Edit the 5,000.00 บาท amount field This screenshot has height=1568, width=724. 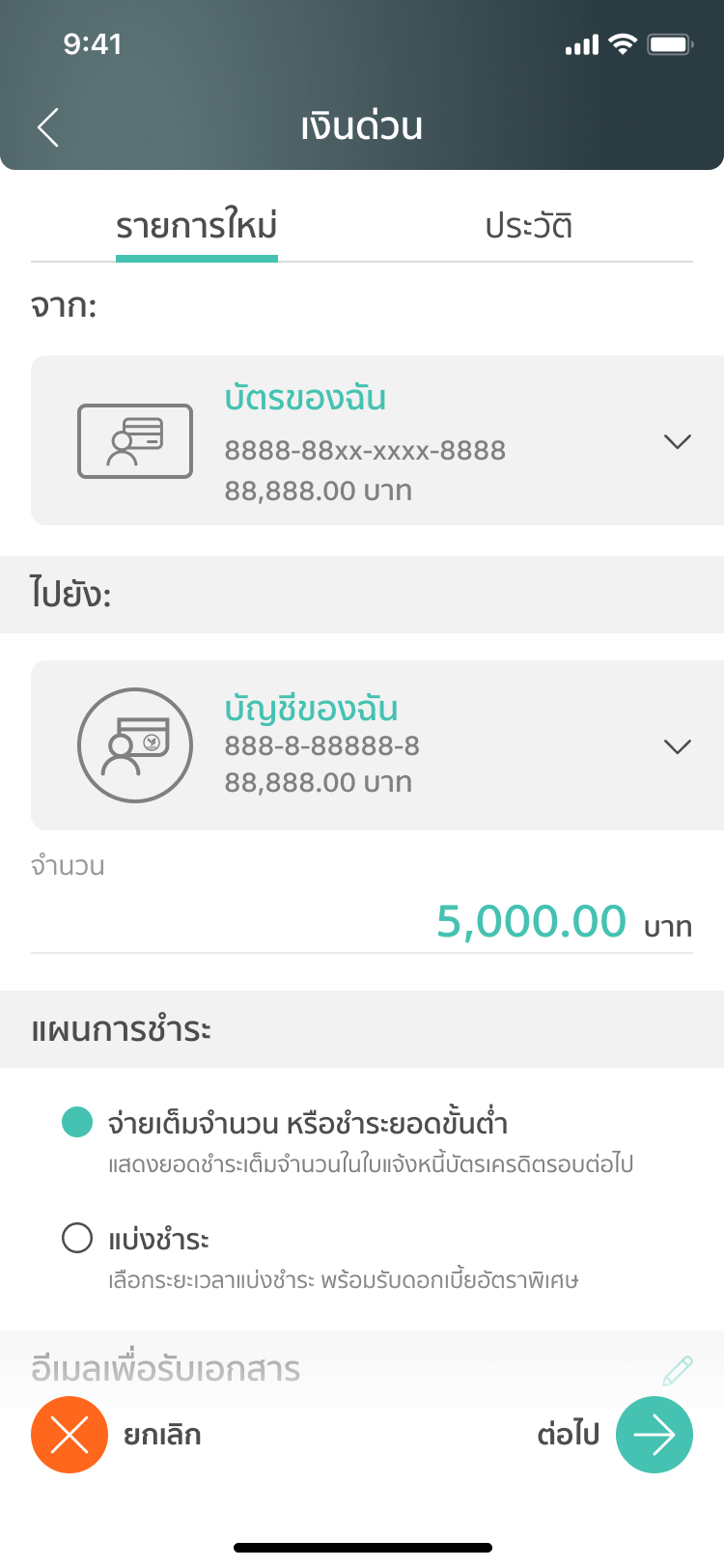[531, 921]
